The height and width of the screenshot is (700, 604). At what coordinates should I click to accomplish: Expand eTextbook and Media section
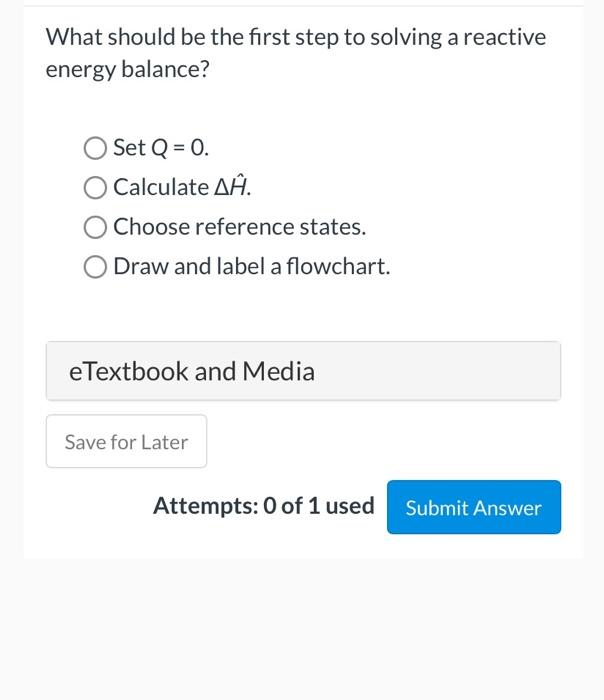coord(303,371)
